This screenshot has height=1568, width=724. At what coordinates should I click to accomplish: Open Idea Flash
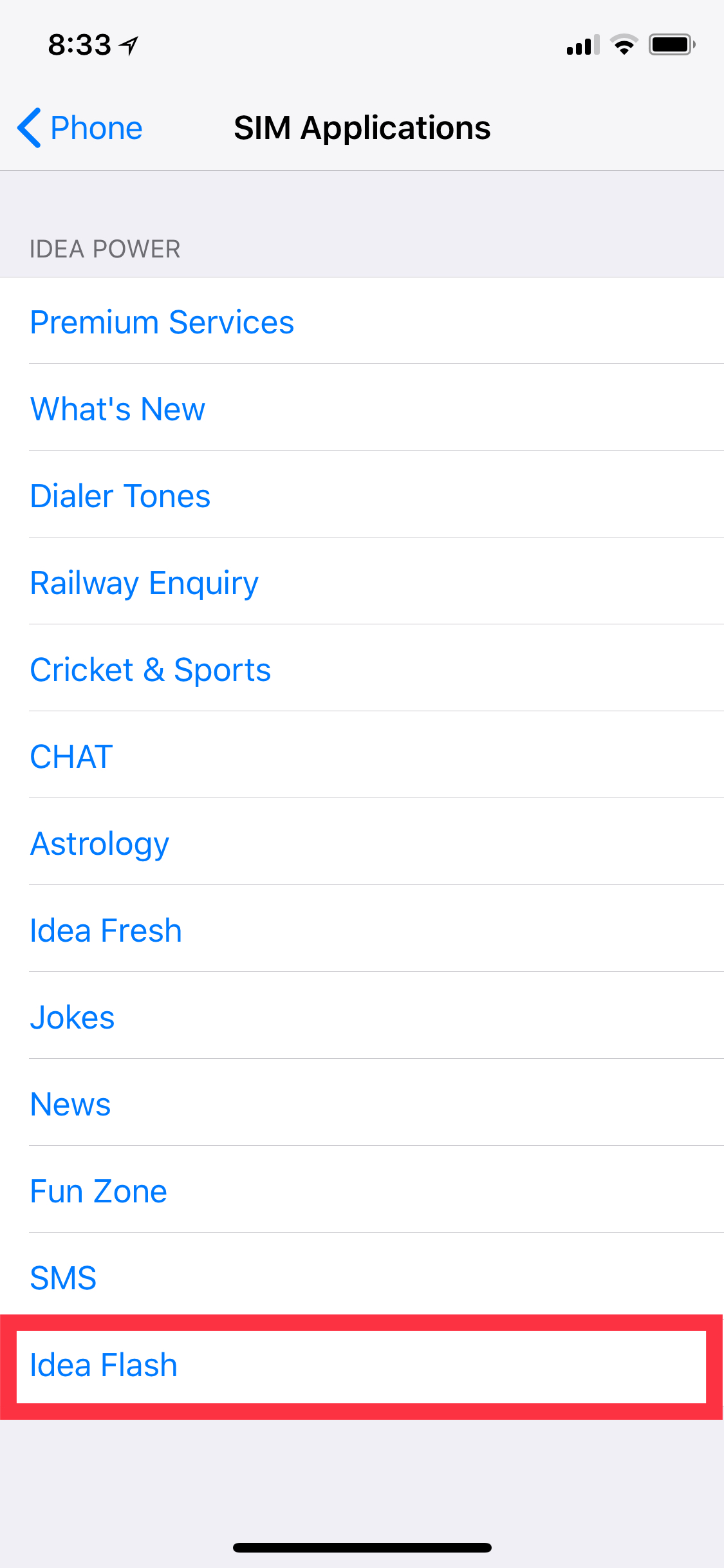[362, 1365]
